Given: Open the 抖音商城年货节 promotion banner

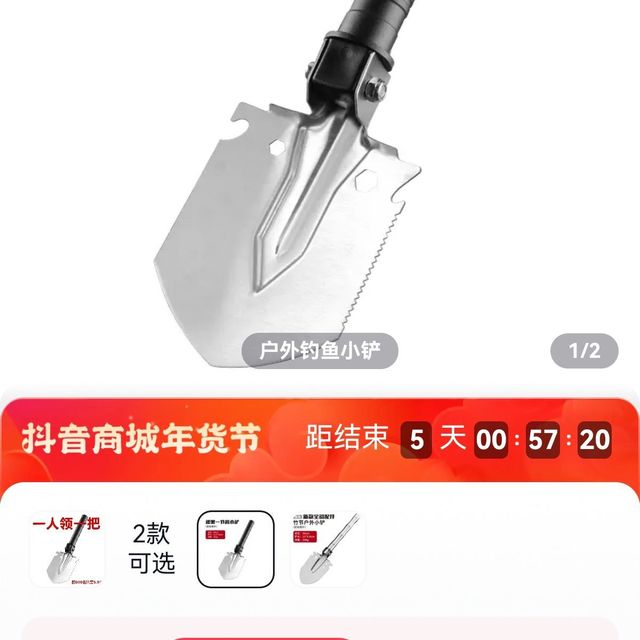Looking at the screenshot, I should pyautogui.click(x=141, y=438).
